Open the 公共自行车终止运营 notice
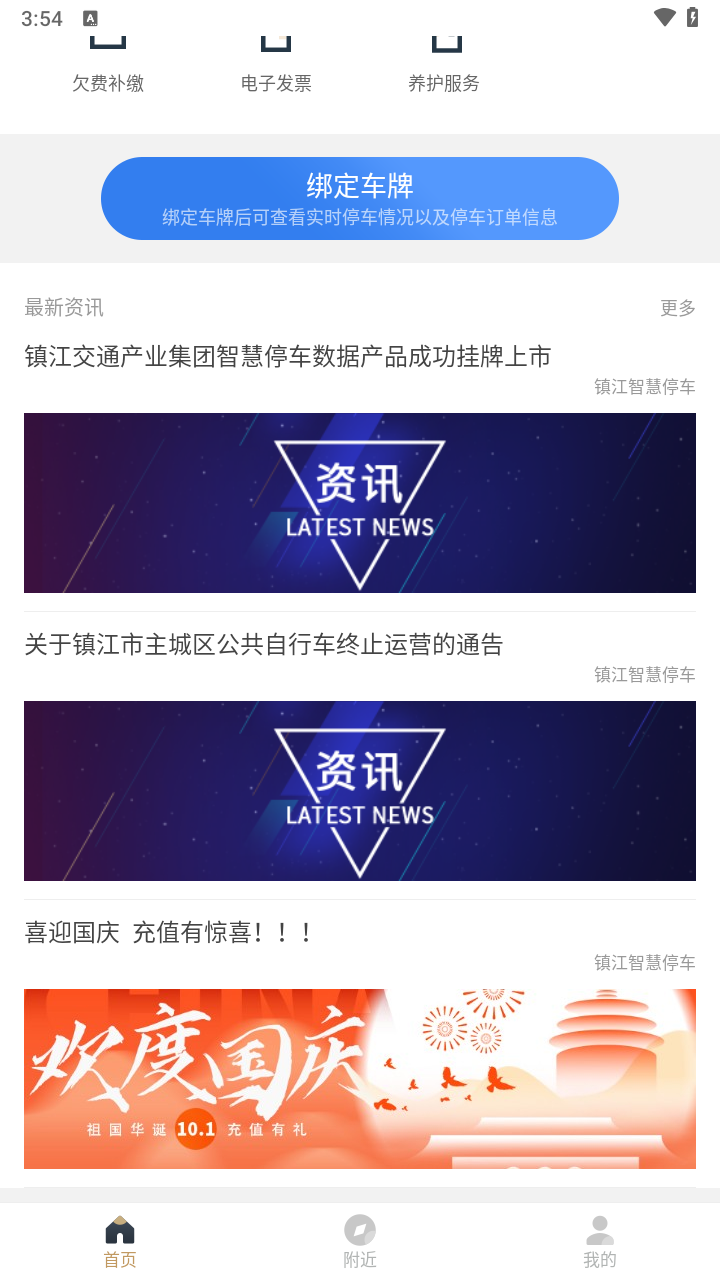The width and height of the screenshot is (720, 1280). pos(265,646)
